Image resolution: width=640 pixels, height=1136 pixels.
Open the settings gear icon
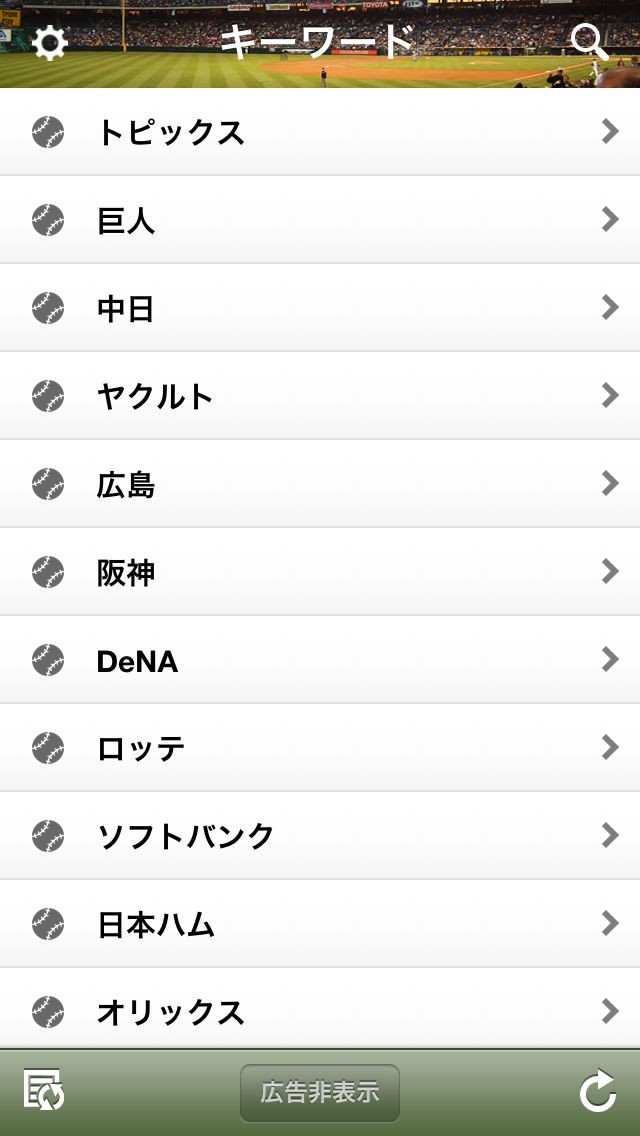49,43
